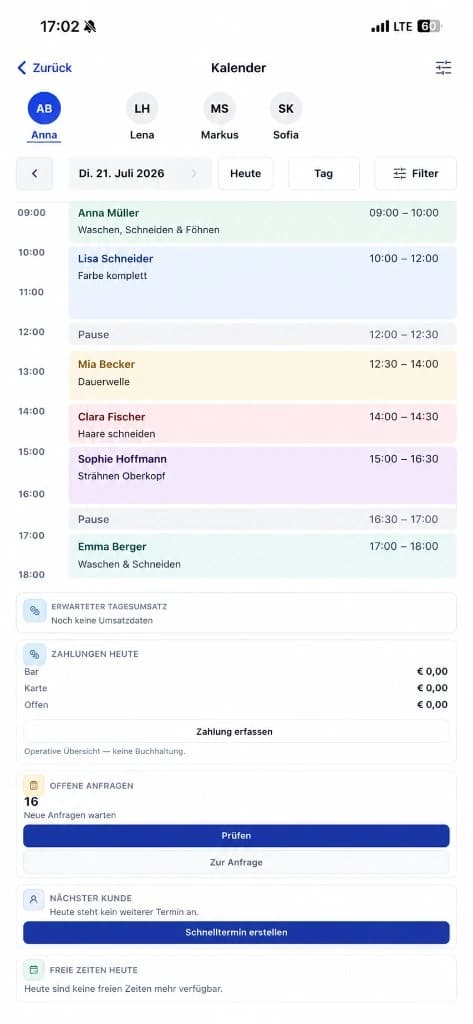Image resolution: width=473 pixels, height=1024 pixels.
Task: View Mia Becker's Dauerwelle appointment
Action: 263,376
